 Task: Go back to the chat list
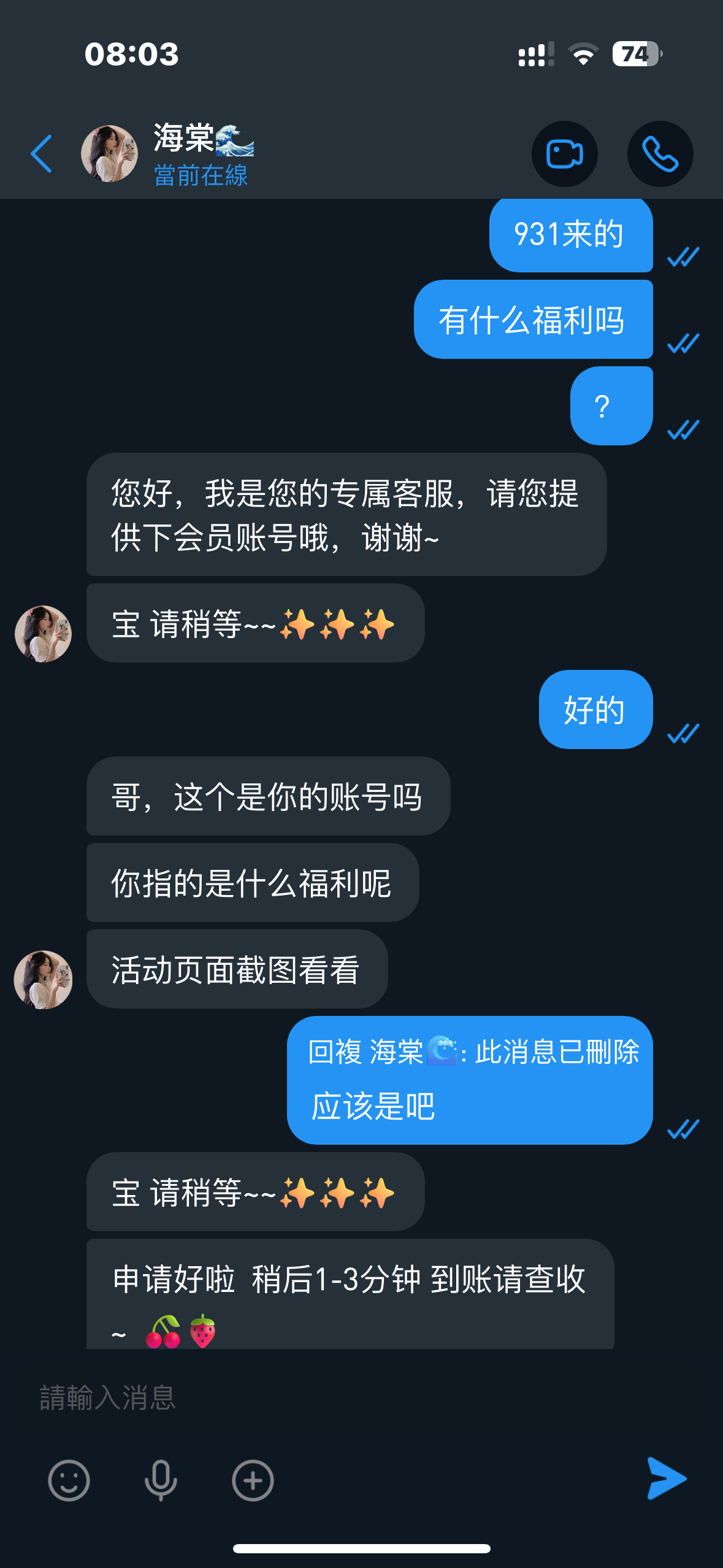pos(42,154)
